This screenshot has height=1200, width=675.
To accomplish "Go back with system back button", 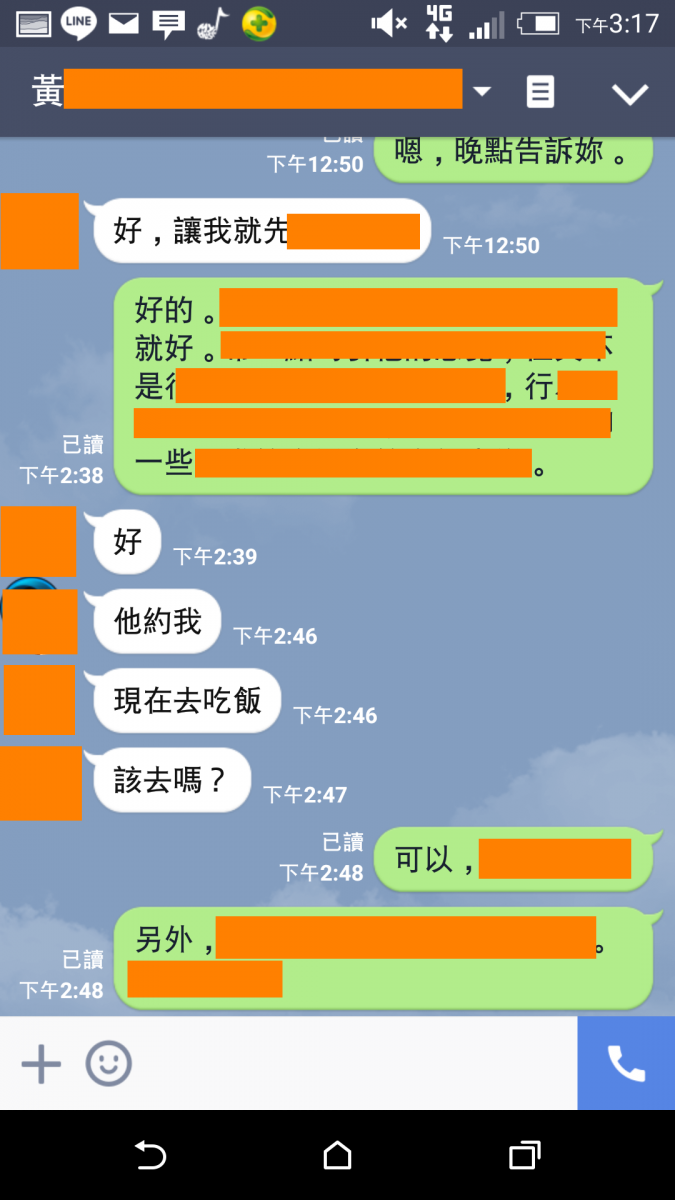I will [x=150, y=1156].
